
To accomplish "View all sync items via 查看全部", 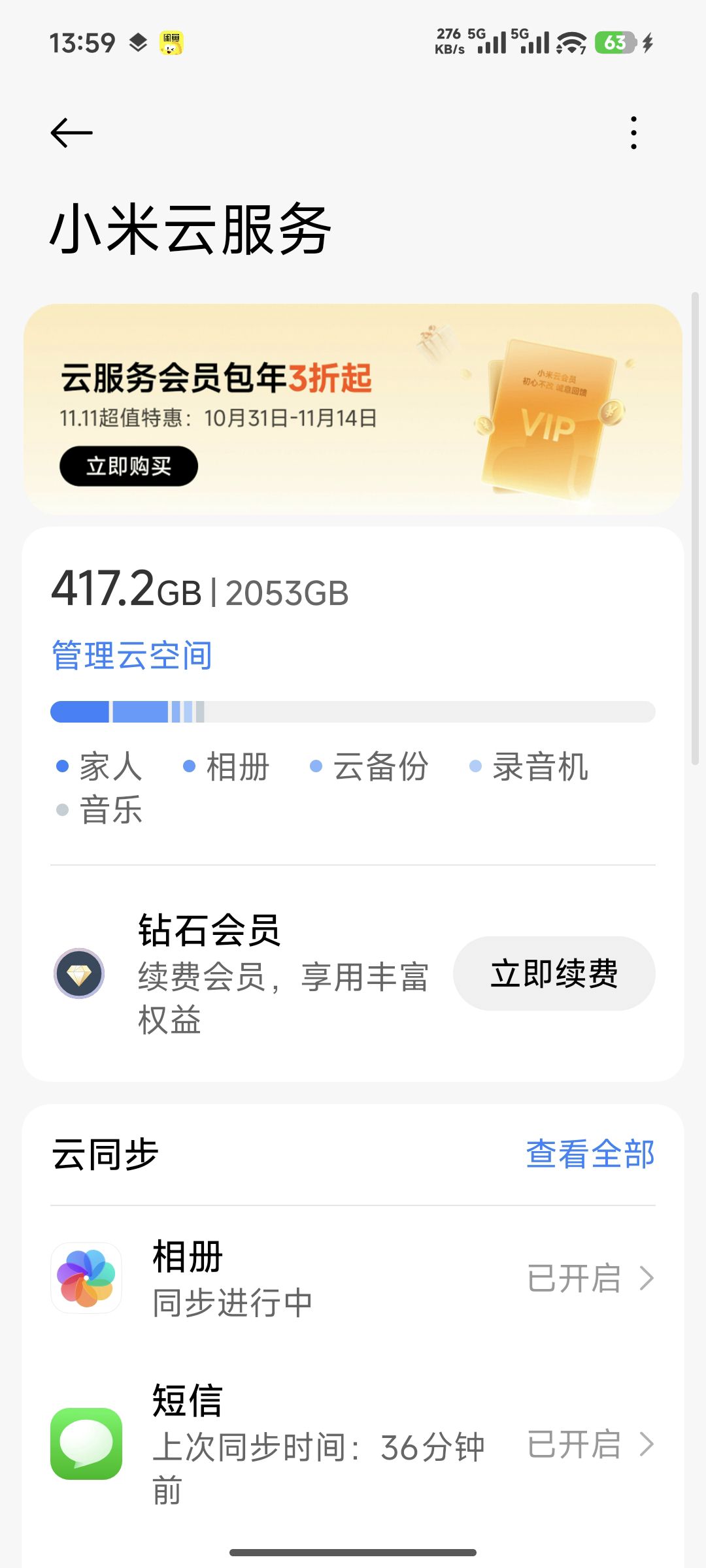I will click(x=590, y=1154).
